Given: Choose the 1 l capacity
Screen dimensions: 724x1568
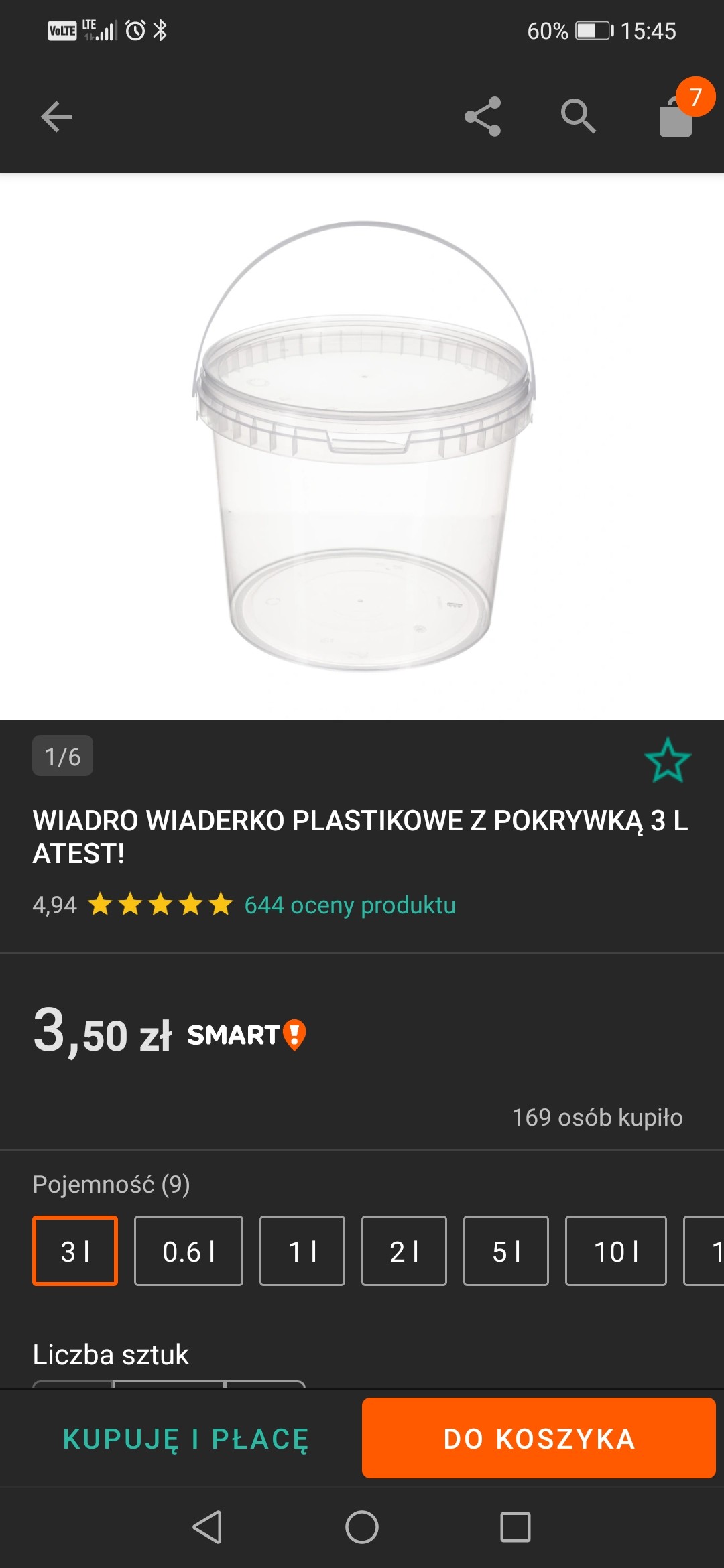Looking at the screenshot, I should click(x=302, y=1251).
